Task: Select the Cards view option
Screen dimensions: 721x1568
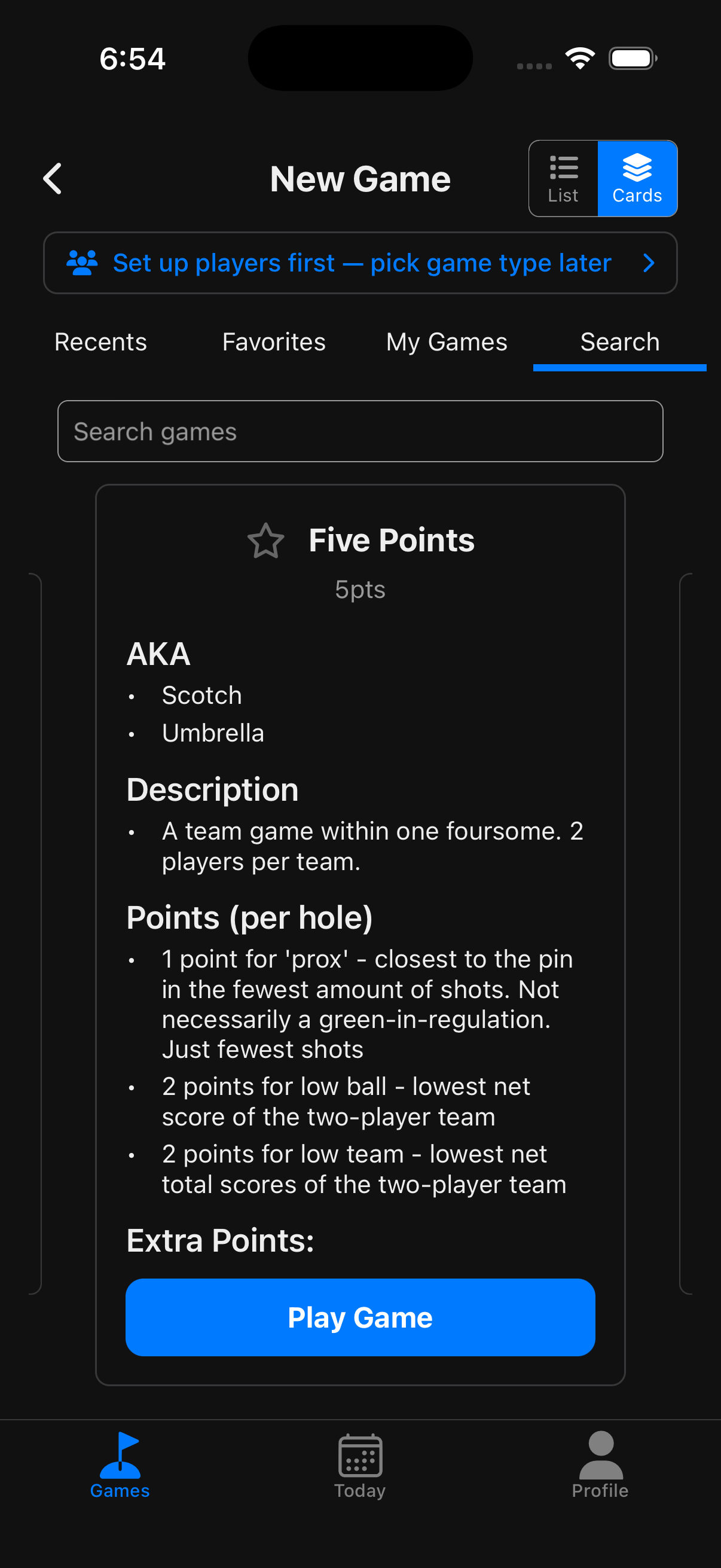Action: 637,179
